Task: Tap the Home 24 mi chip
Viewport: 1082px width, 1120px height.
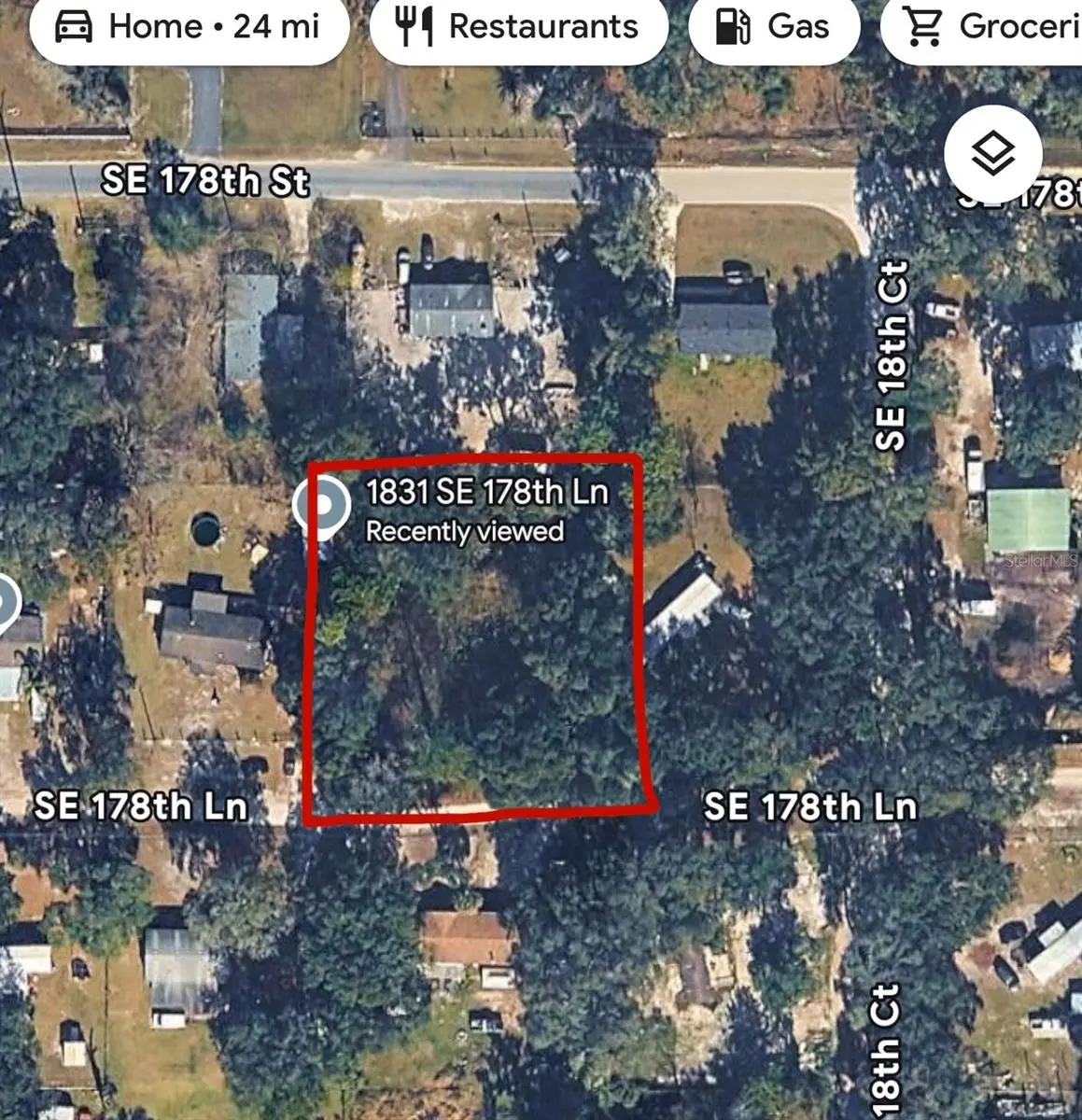Action: coord(190,27)
